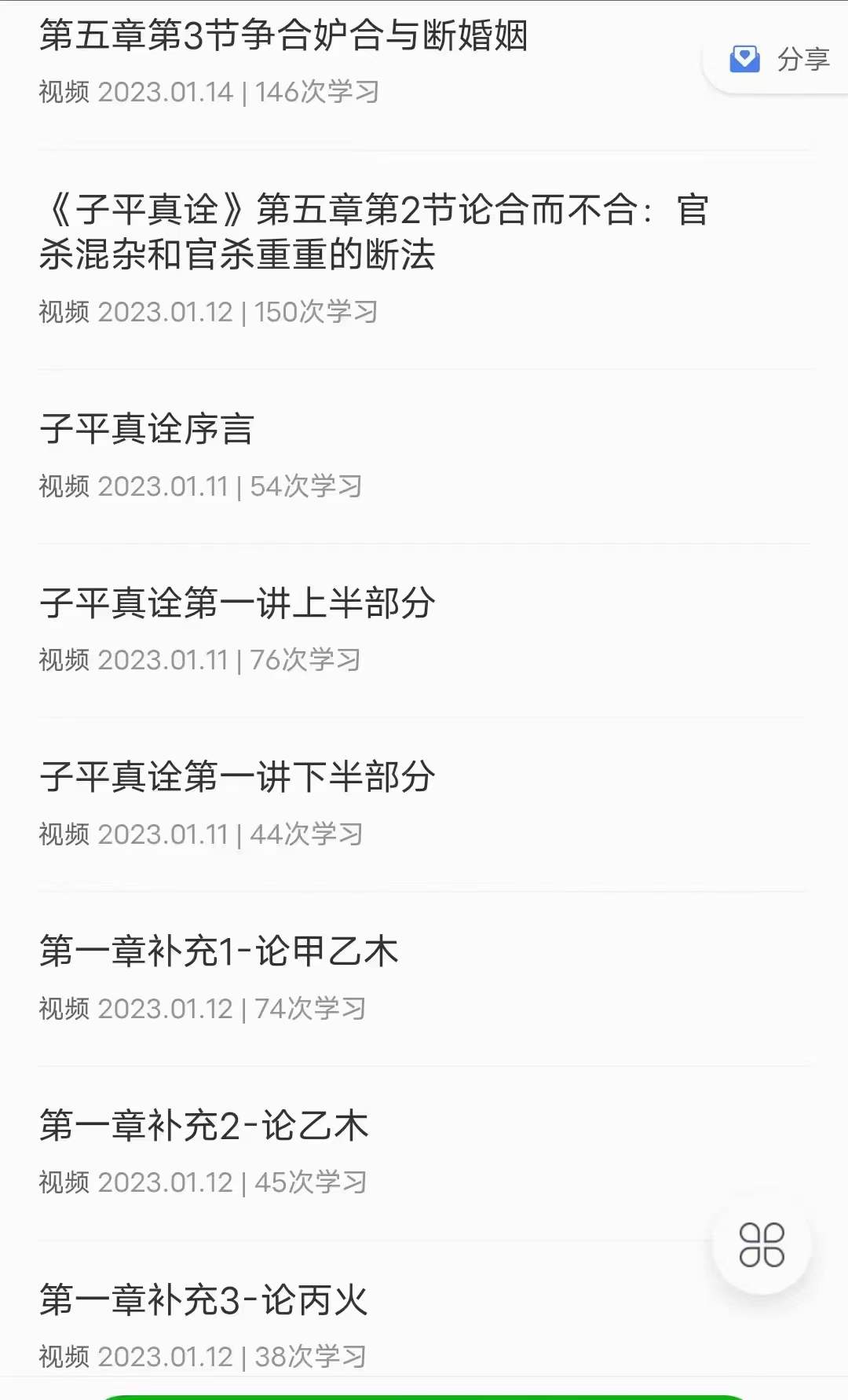Click date 2023.01.14 on first lesson
Screen dimensions: 848x1400
click(x=167, y=93)
